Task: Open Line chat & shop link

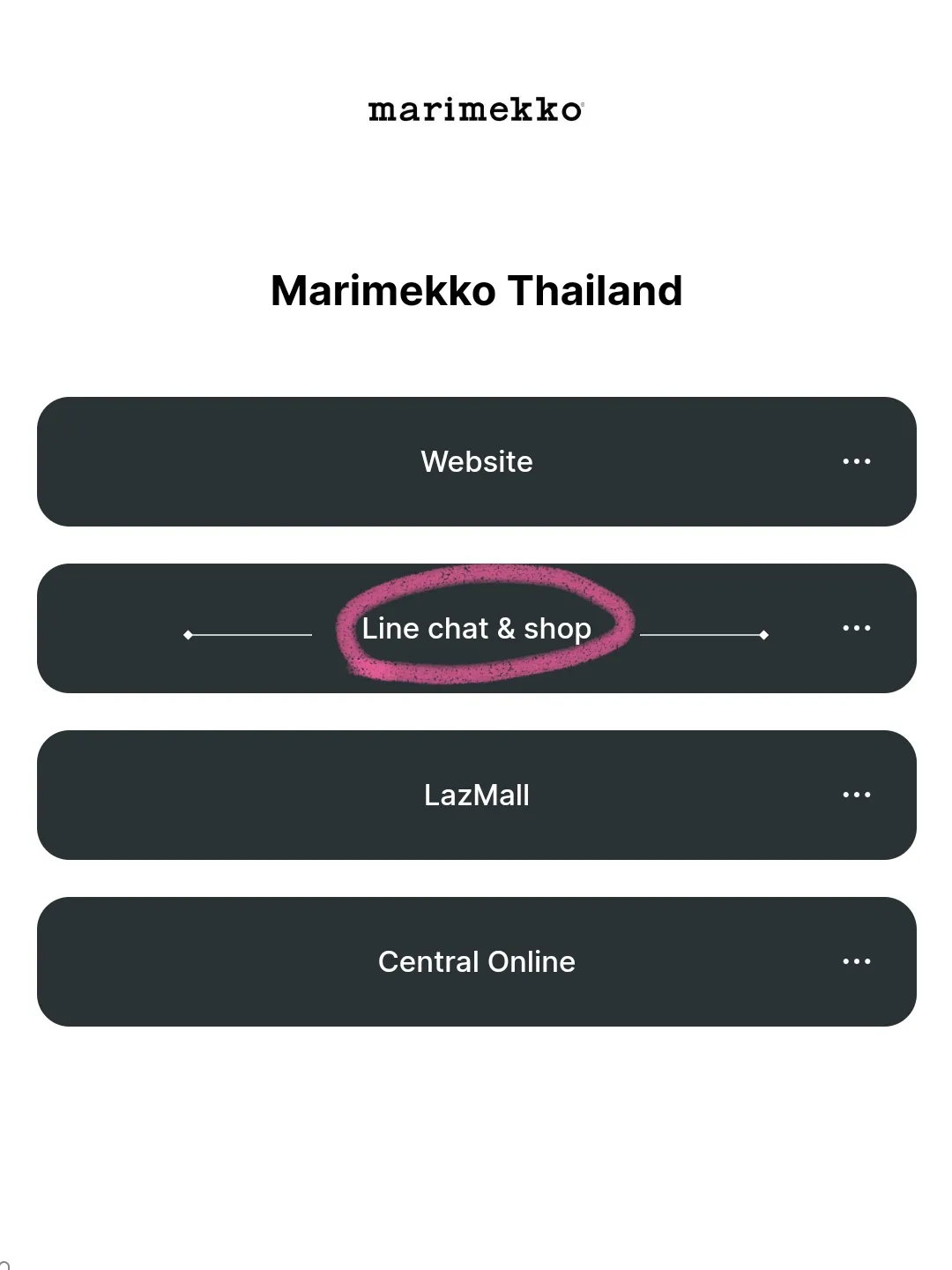Action: (476, 628)
